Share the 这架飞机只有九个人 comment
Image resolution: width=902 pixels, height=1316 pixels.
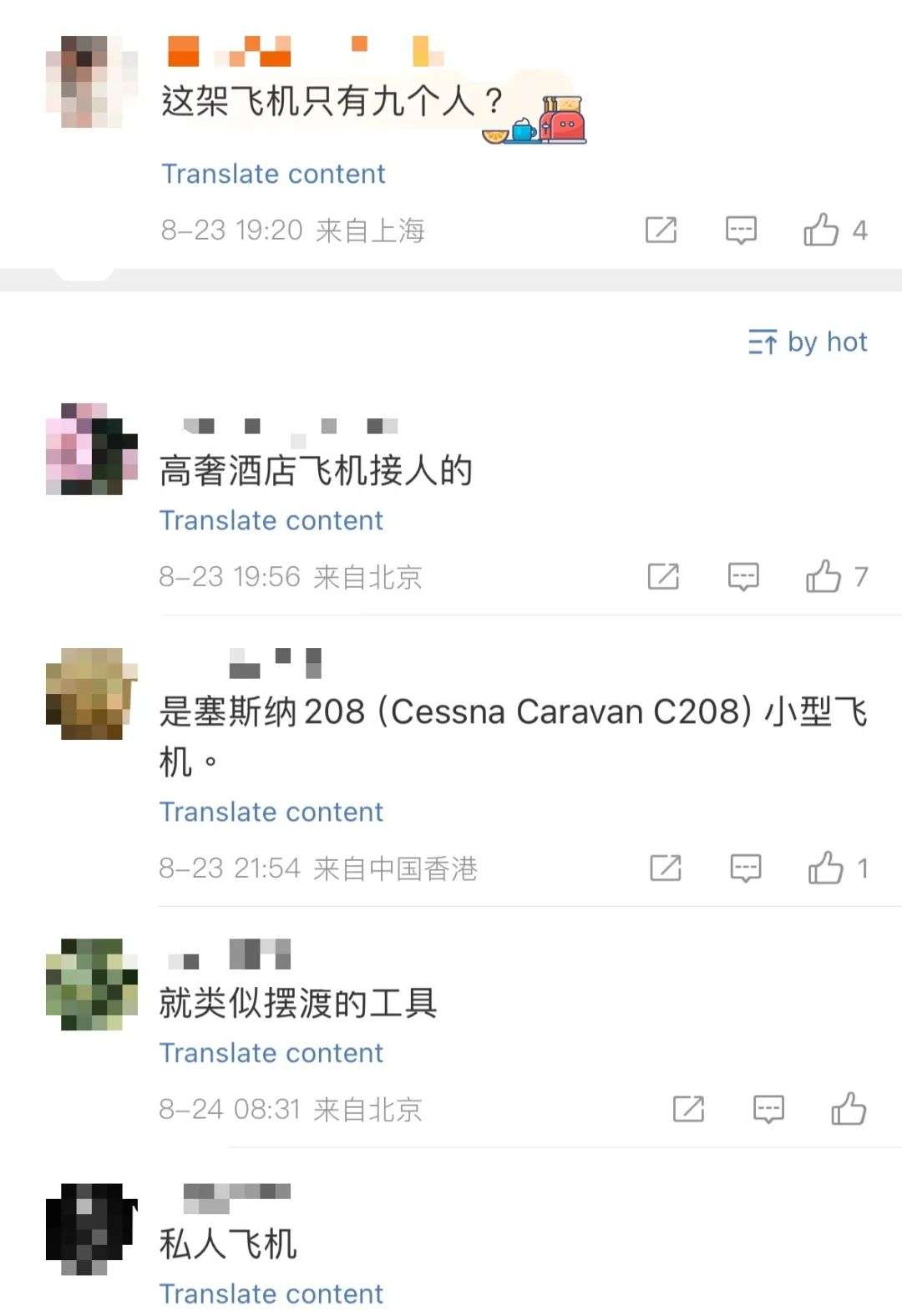661,230
